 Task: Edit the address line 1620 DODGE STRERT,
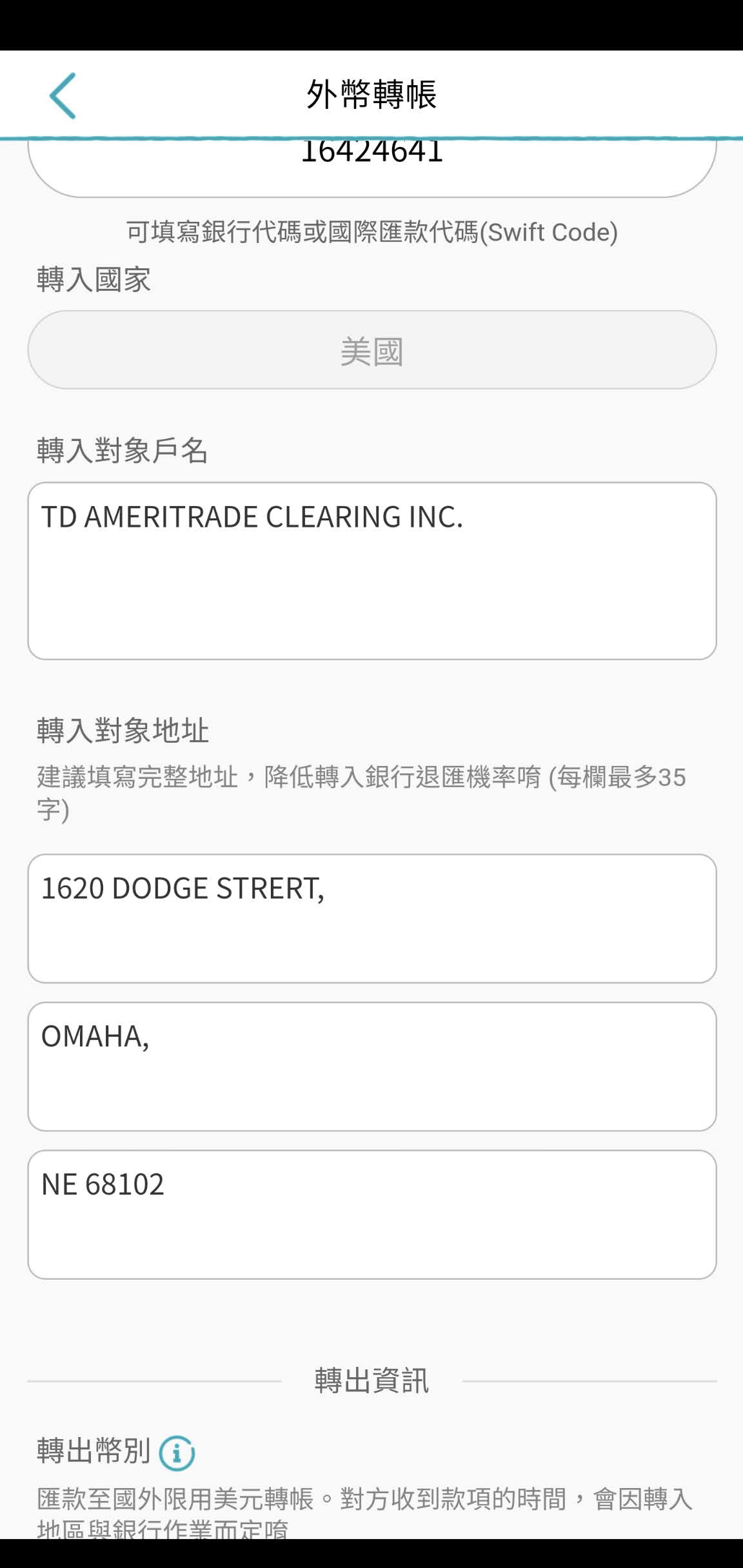(x=371, y=918)
